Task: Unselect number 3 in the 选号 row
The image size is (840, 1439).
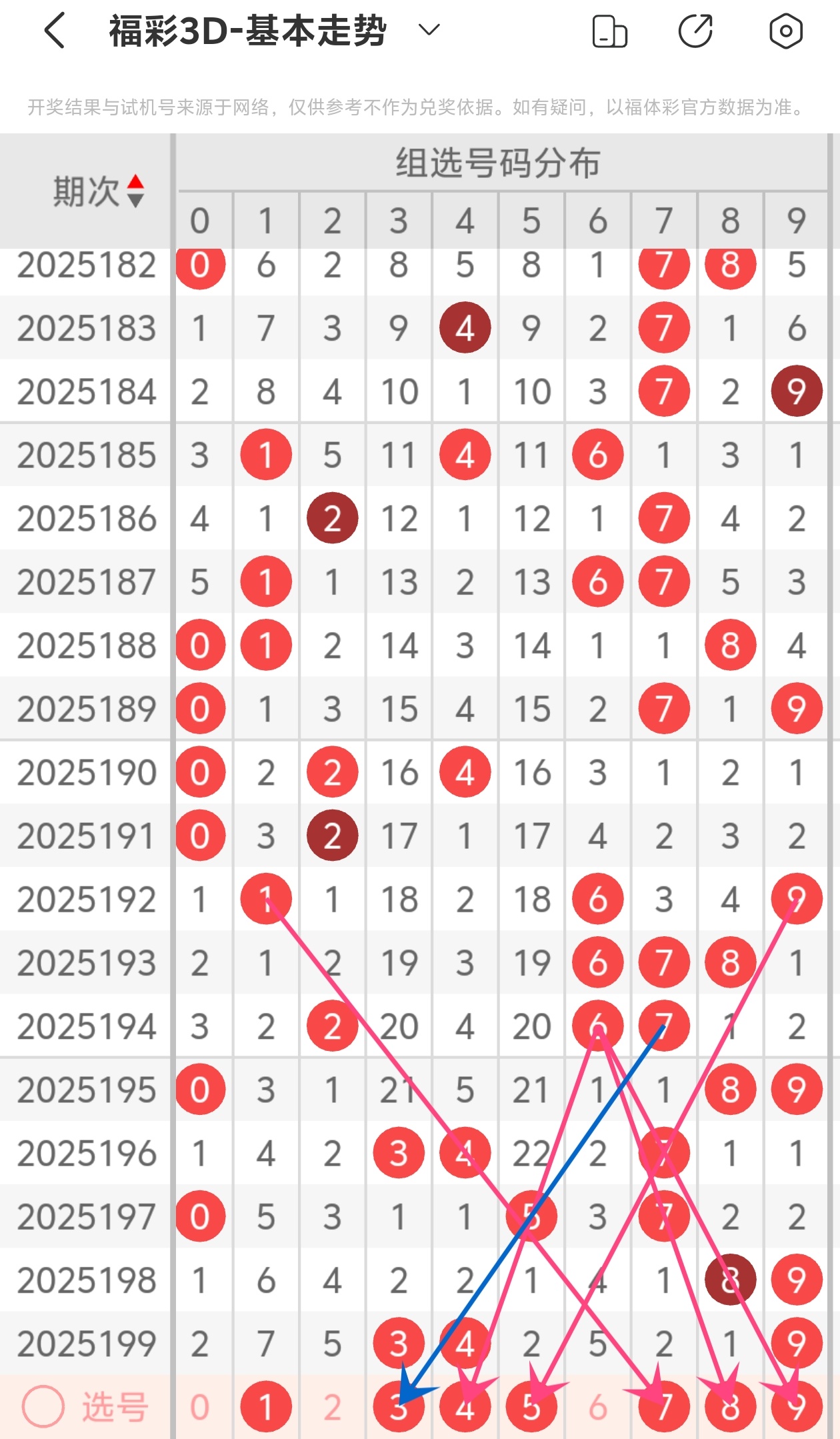Action: 399,1407
